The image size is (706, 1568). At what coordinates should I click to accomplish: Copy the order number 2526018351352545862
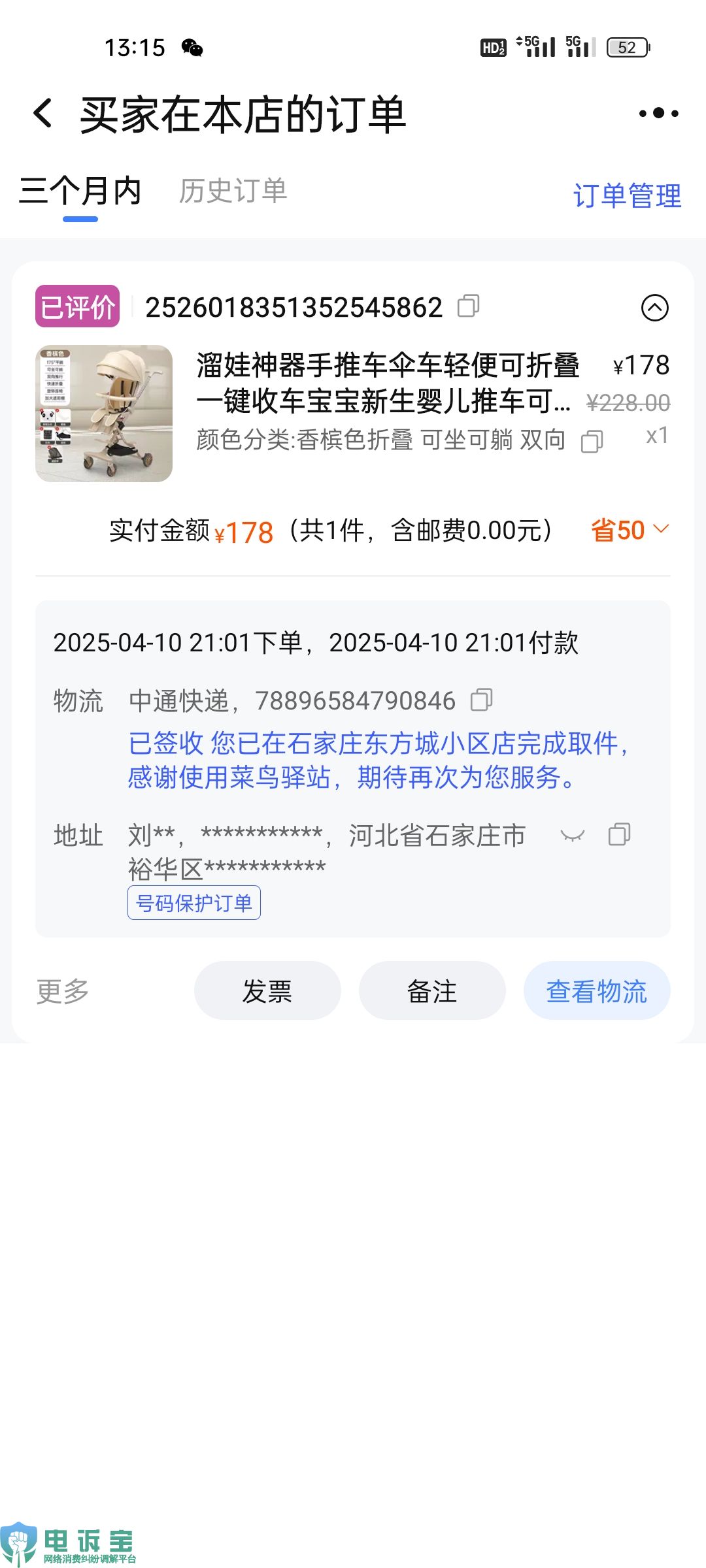tap(468, 306)
